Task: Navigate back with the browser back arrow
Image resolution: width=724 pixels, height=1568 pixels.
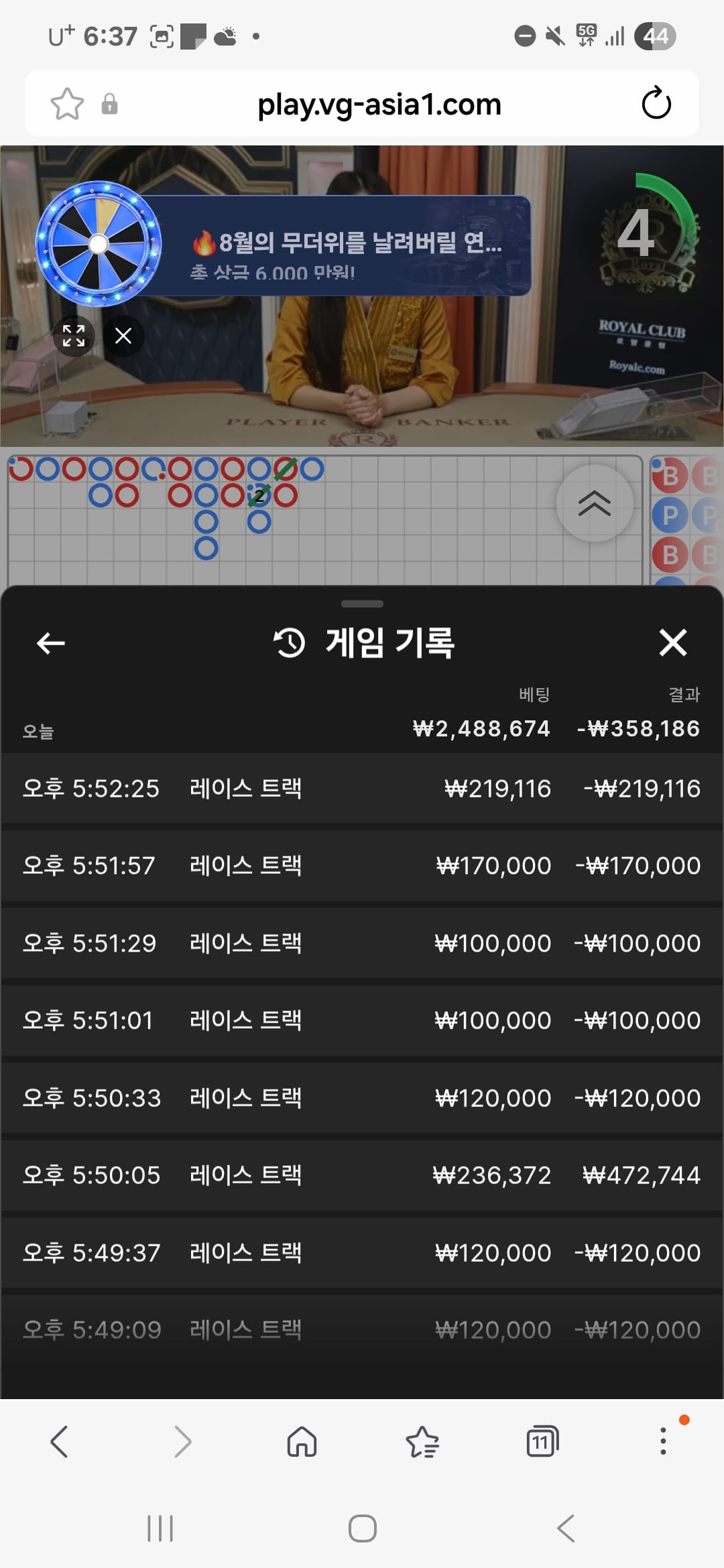Action: [x=60, y=1441]
